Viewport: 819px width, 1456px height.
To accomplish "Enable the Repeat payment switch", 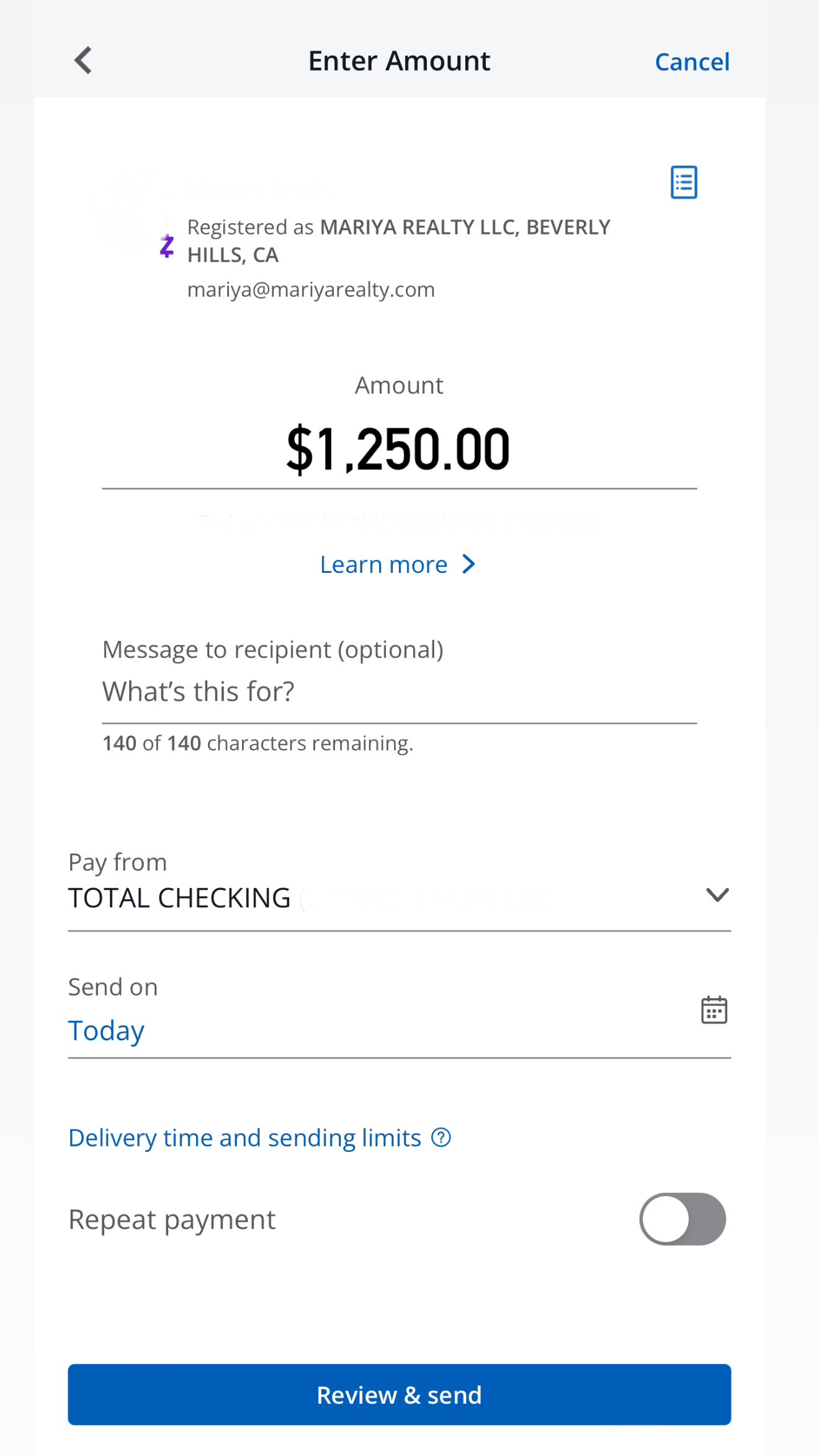I will click(x=682, y=1219).
